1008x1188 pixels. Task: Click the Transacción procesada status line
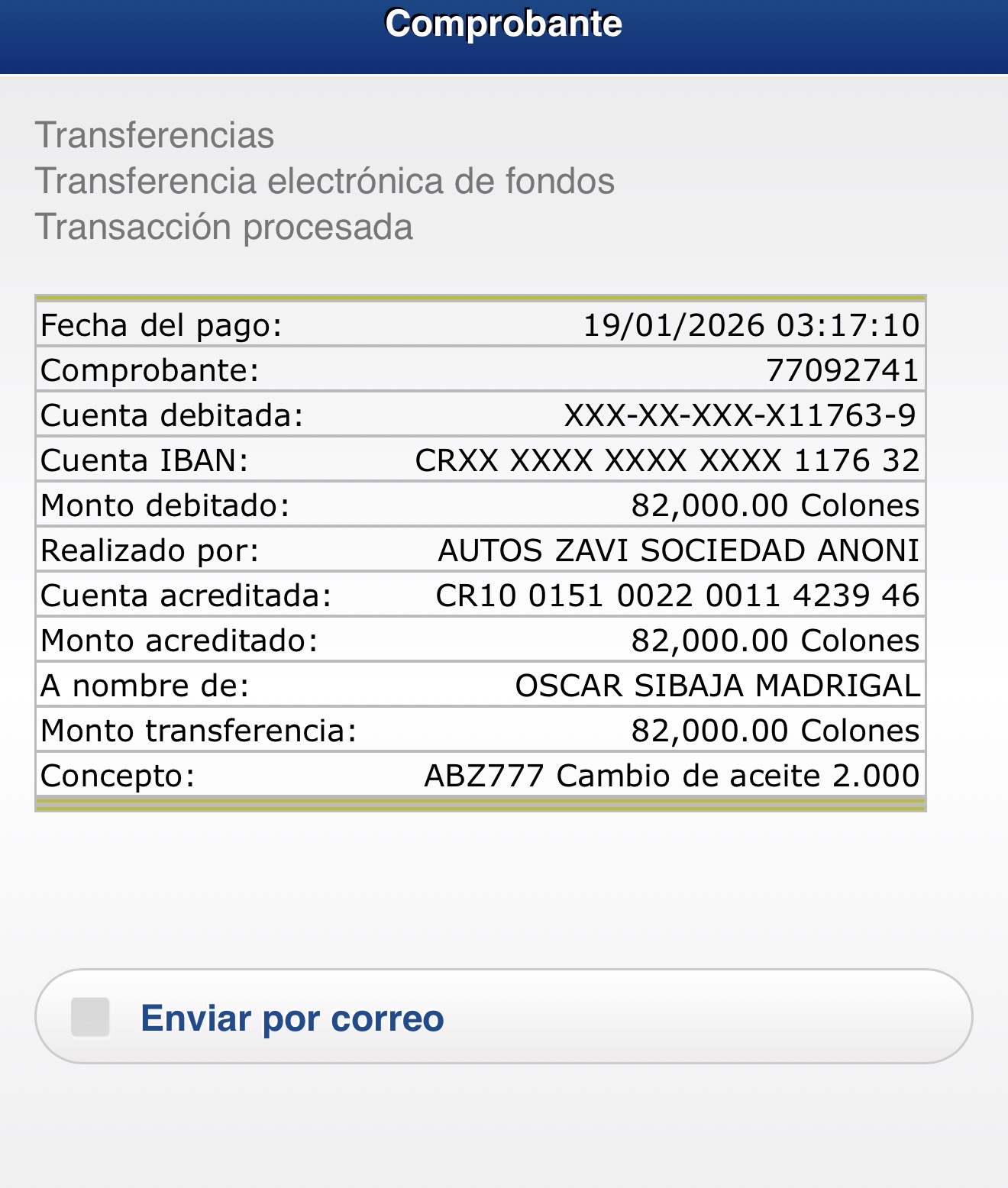[225, 226]
